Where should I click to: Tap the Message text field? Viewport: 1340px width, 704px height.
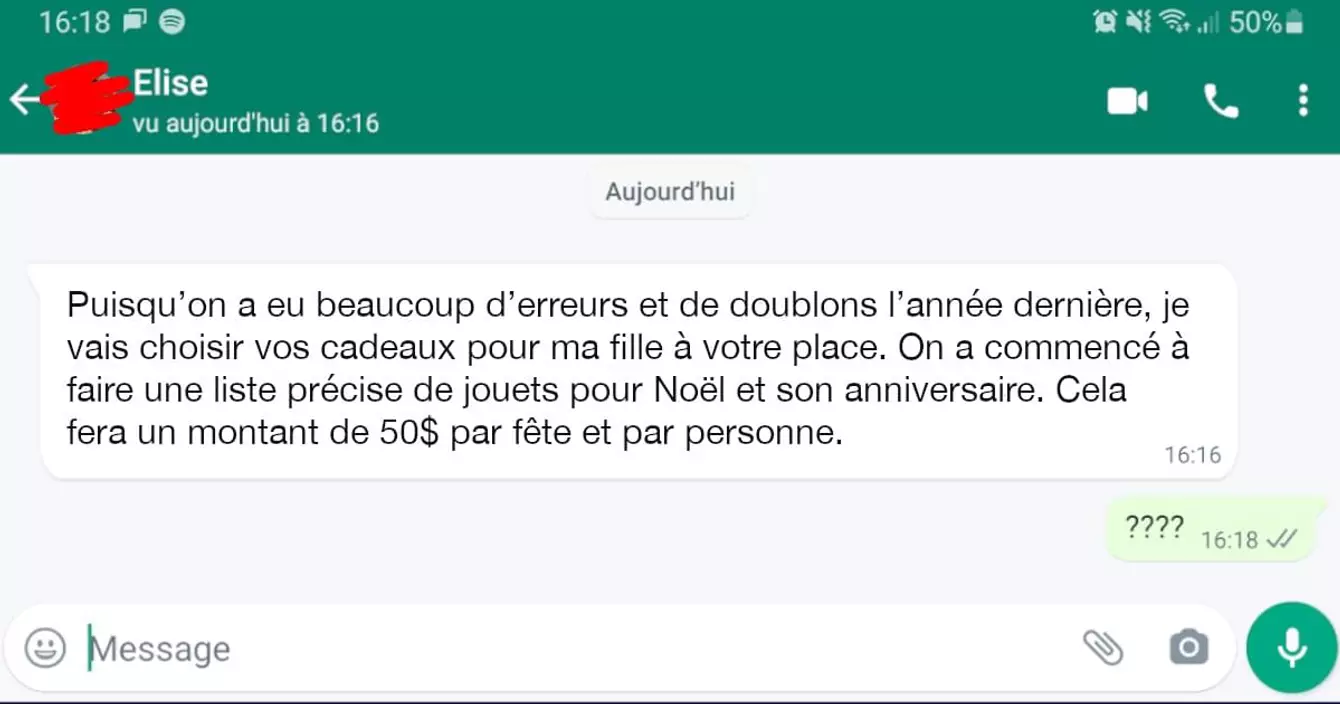pyautogui.click(x=560, y=649)
